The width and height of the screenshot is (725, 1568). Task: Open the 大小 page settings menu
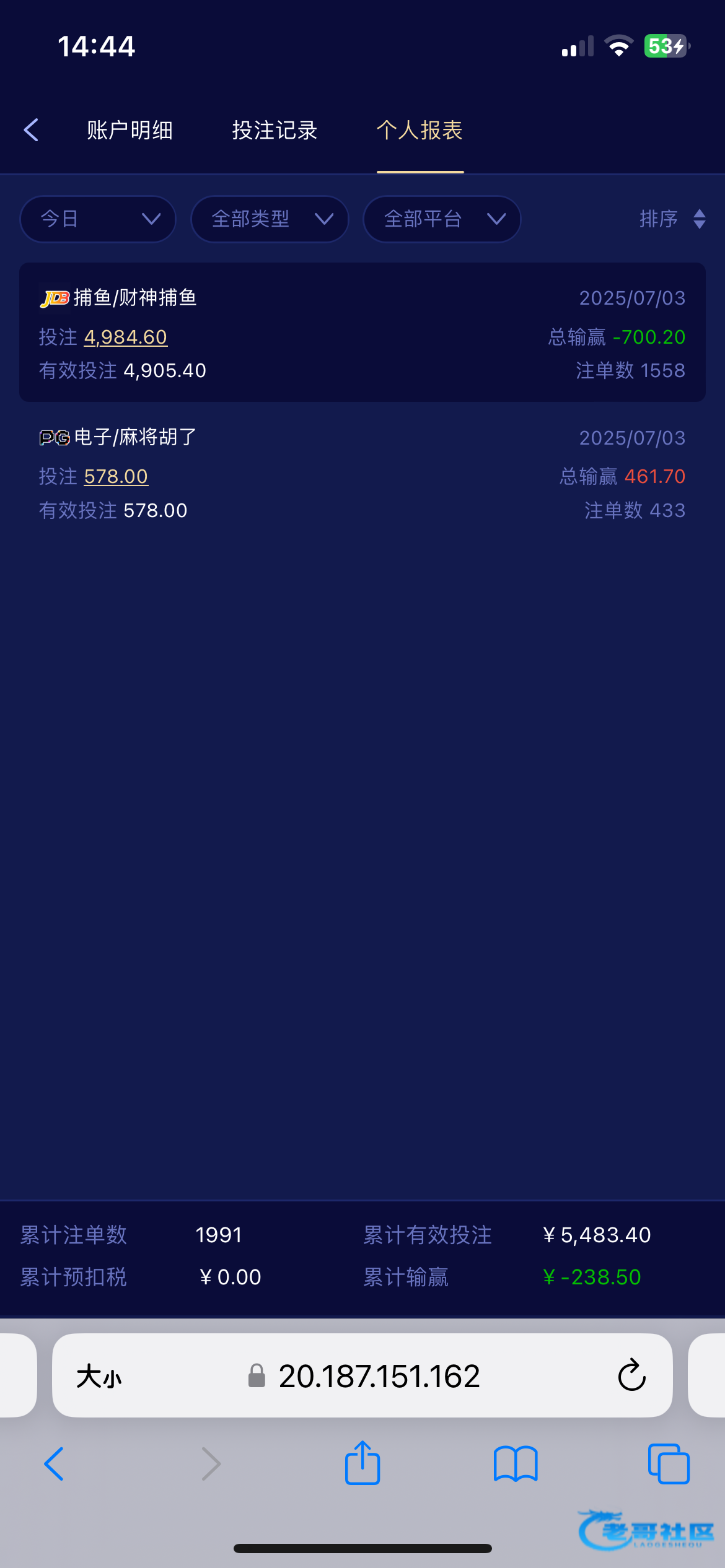pyautogui.click(x=99, y=1376)
